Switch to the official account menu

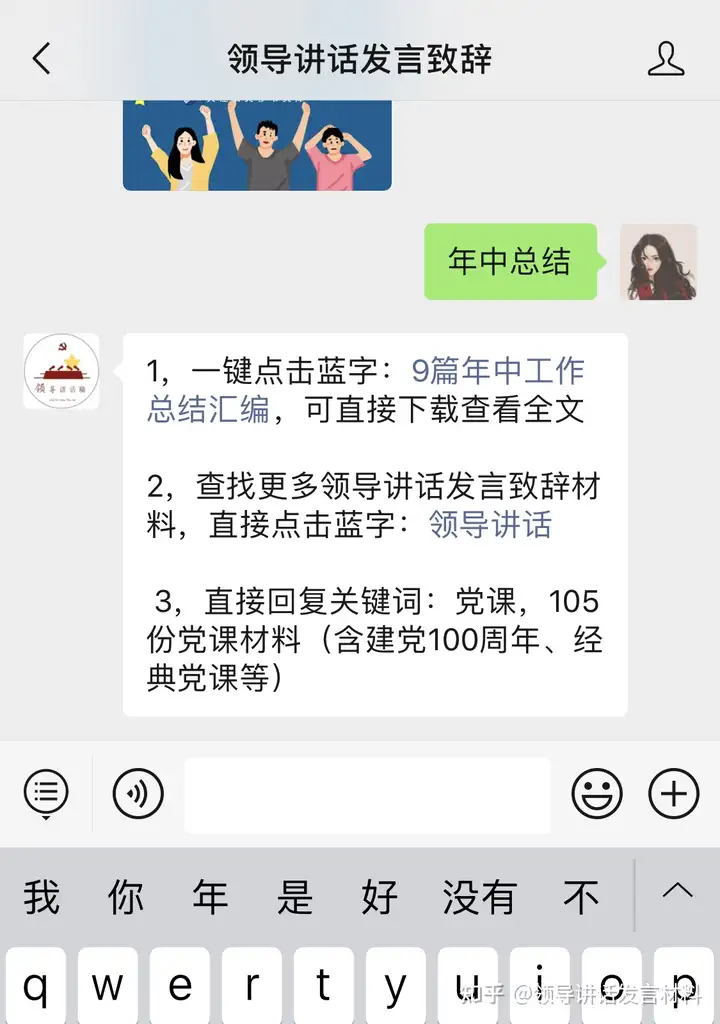[x=46, y=794]
